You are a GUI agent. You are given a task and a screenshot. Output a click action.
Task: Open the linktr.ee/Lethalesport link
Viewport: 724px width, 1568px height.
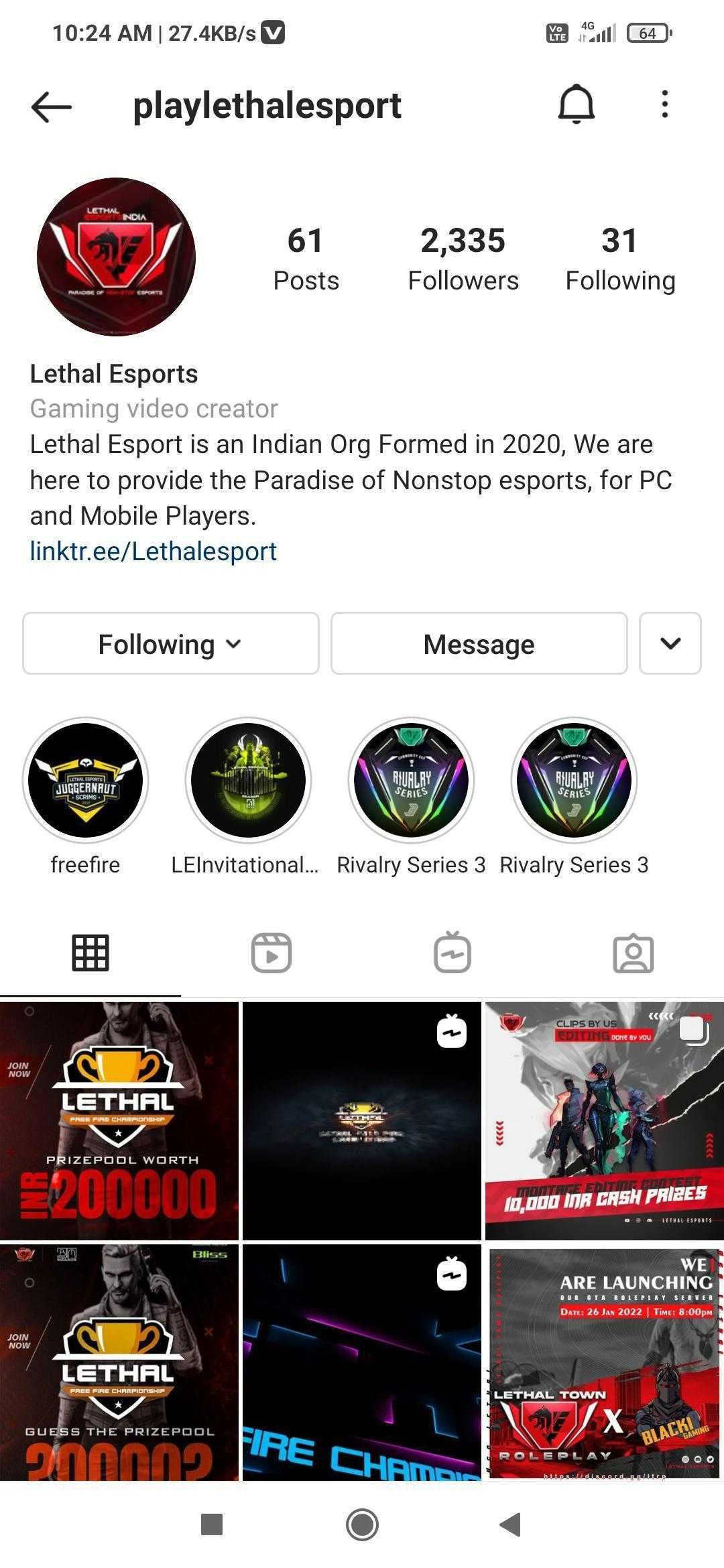pos(153,551)
